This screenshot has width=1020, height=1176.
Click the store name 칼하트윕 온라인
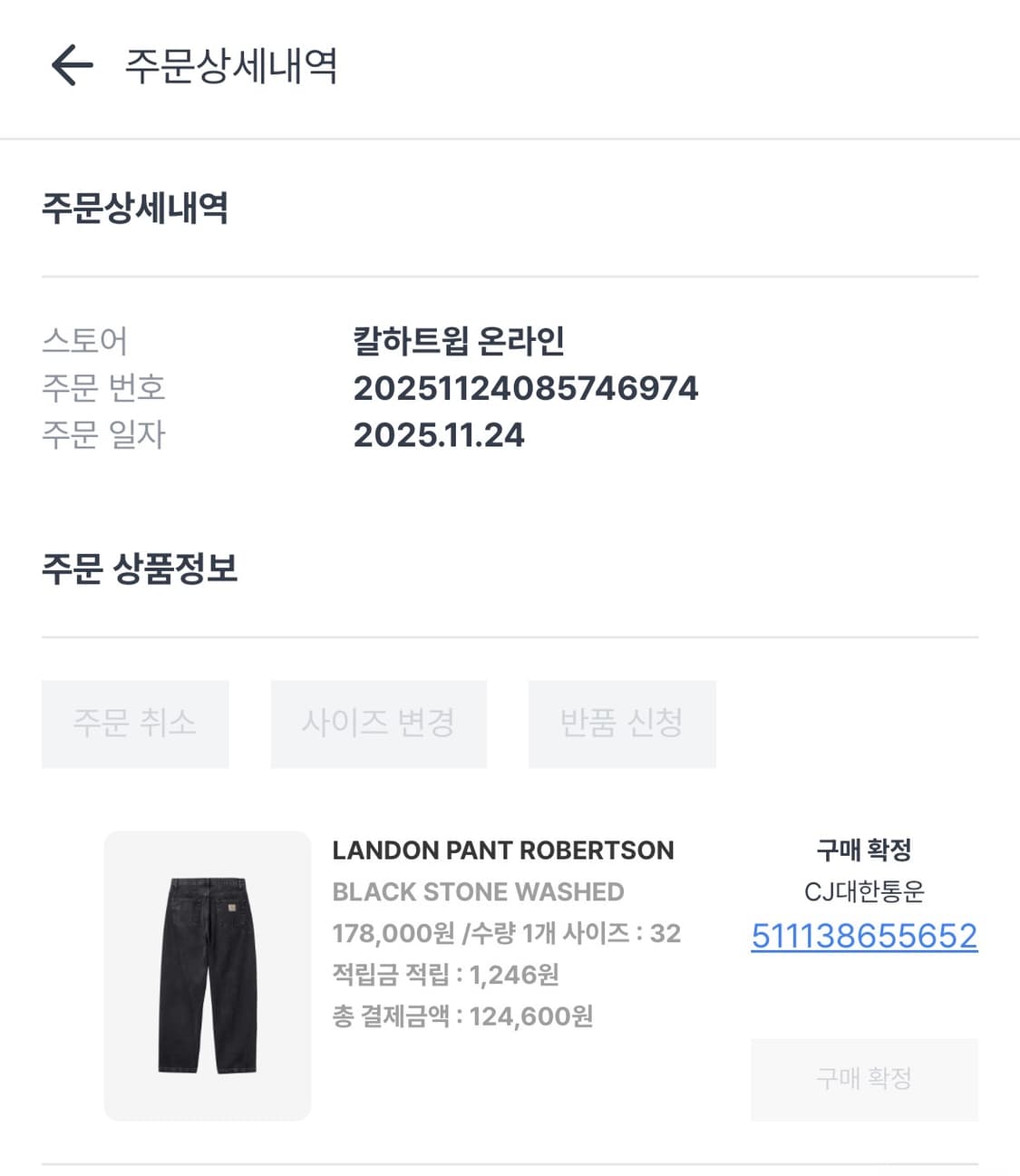click(x=462, y=340)
